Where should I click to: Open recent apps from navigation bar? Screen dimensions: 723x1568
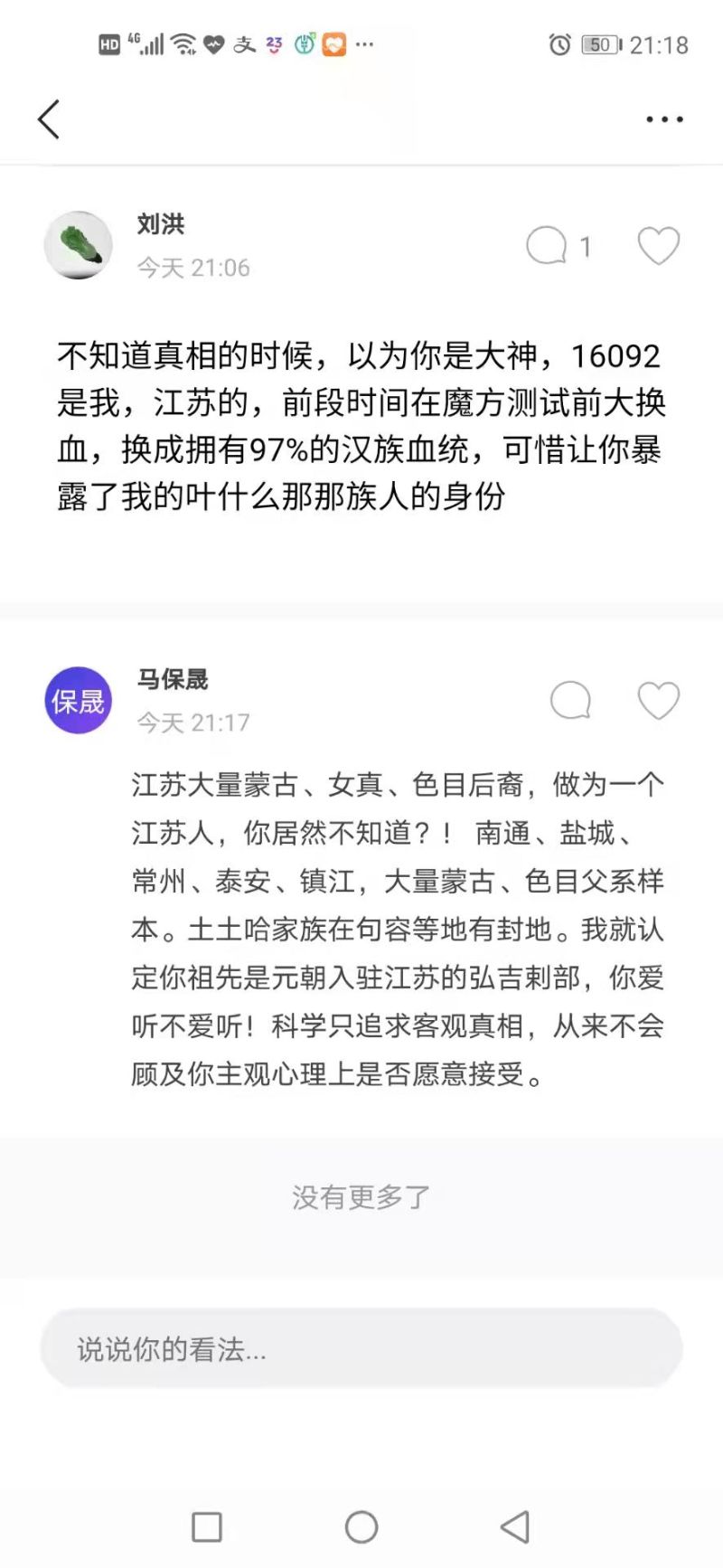(x=207, y=1527)
